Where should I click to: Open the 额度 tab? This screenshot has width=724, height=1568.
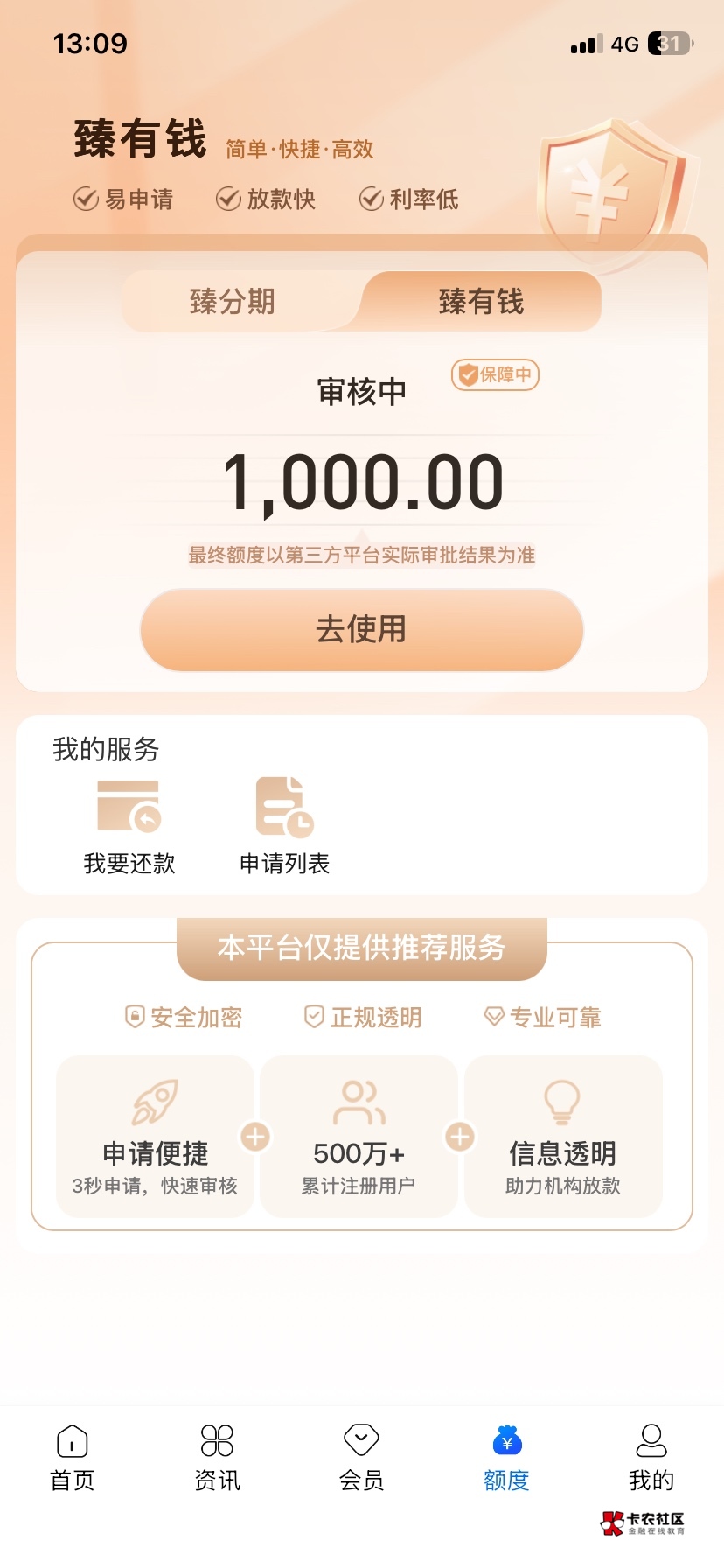pos(506,1457)
